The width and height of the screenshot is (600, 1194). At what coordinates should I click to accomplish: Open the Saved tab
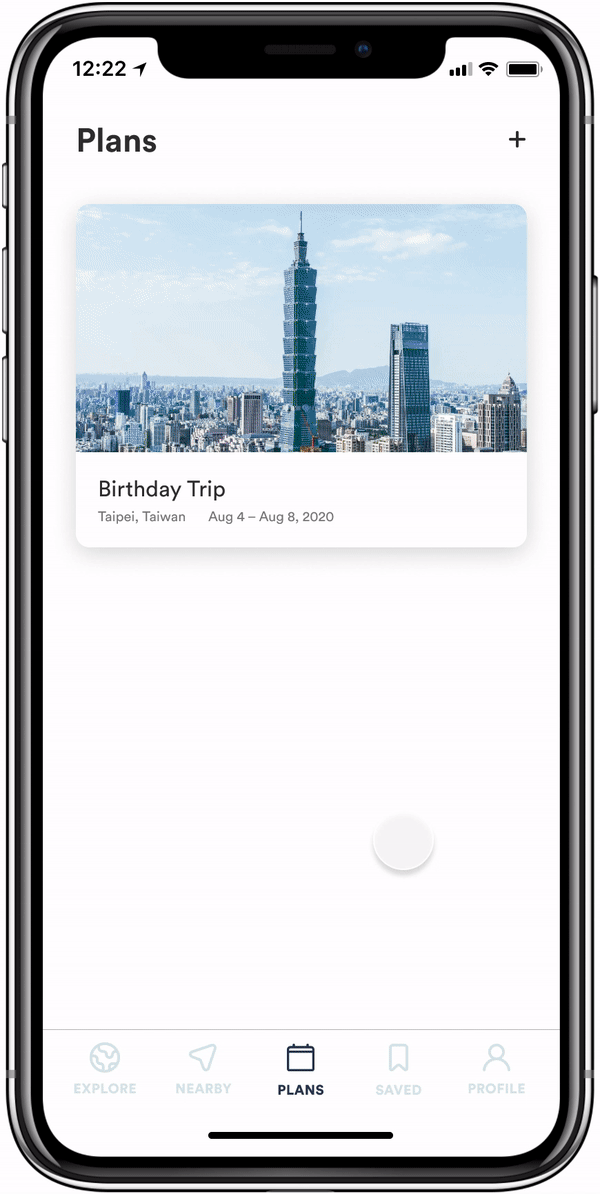[x=398, y=1068]
